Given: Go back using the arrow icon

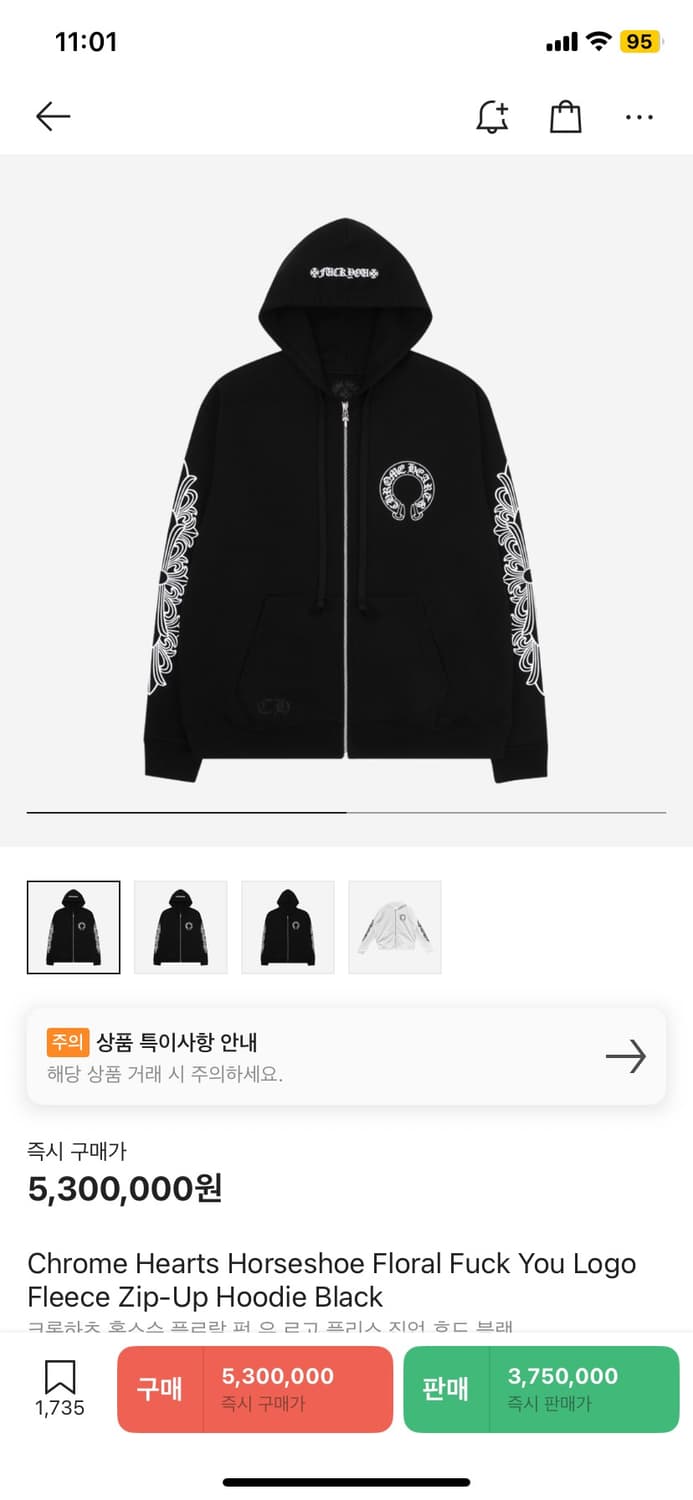Looking at the screenshot, I should click(x=53, y=117).
